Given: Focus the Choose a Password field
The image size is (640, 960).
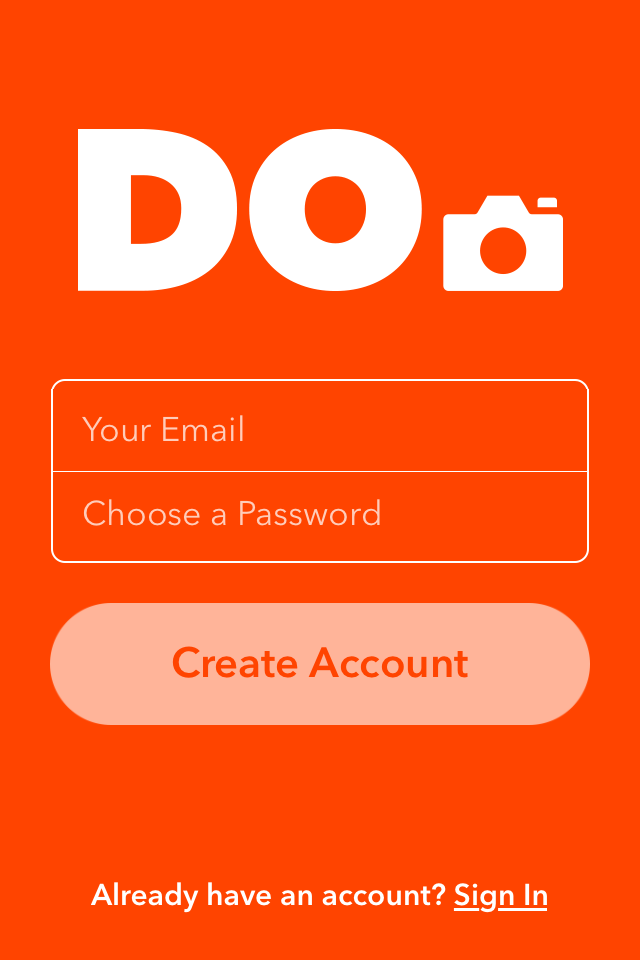Looking at the screenshot, I should tap(320, 516).
